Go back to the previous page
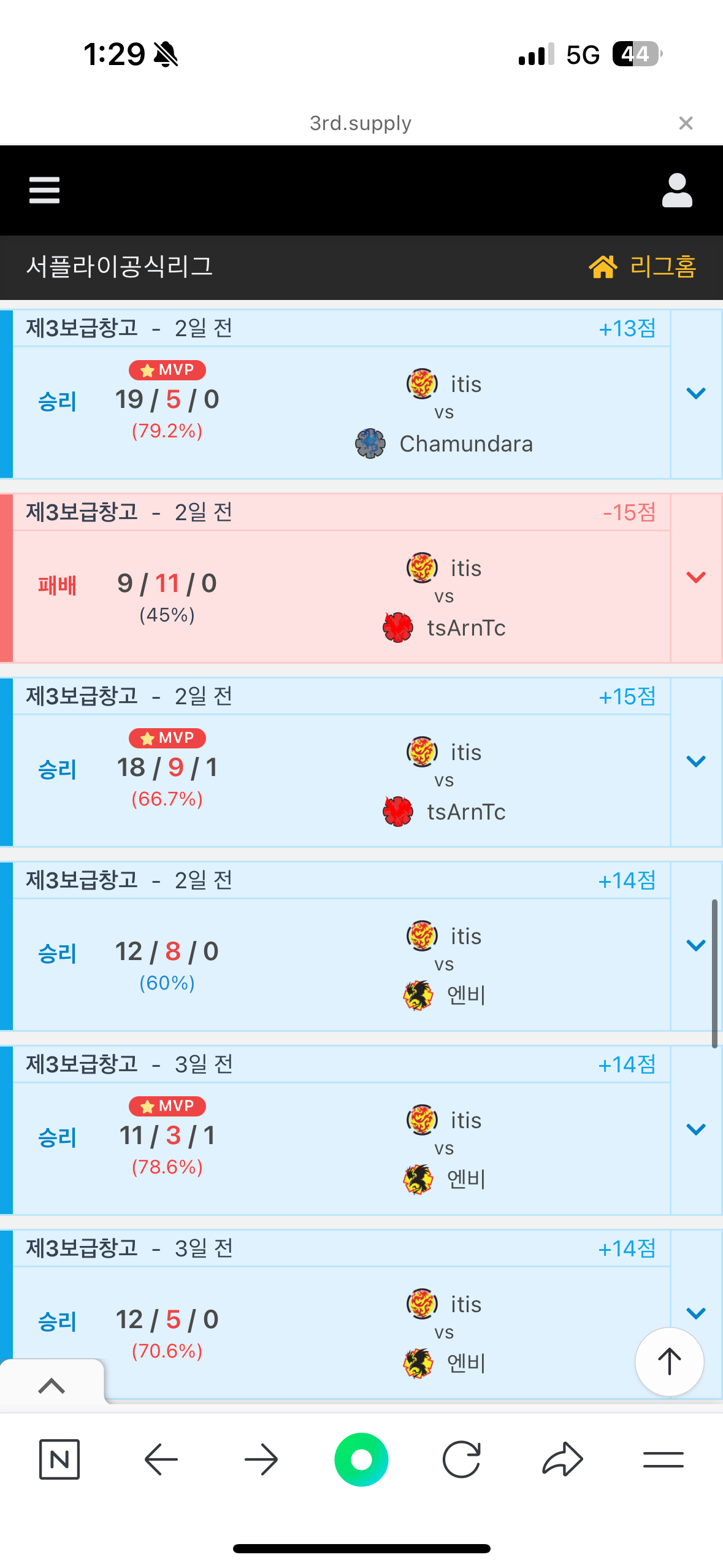723x1568 pixels. pyautogui.click(x=161, y=1459)
